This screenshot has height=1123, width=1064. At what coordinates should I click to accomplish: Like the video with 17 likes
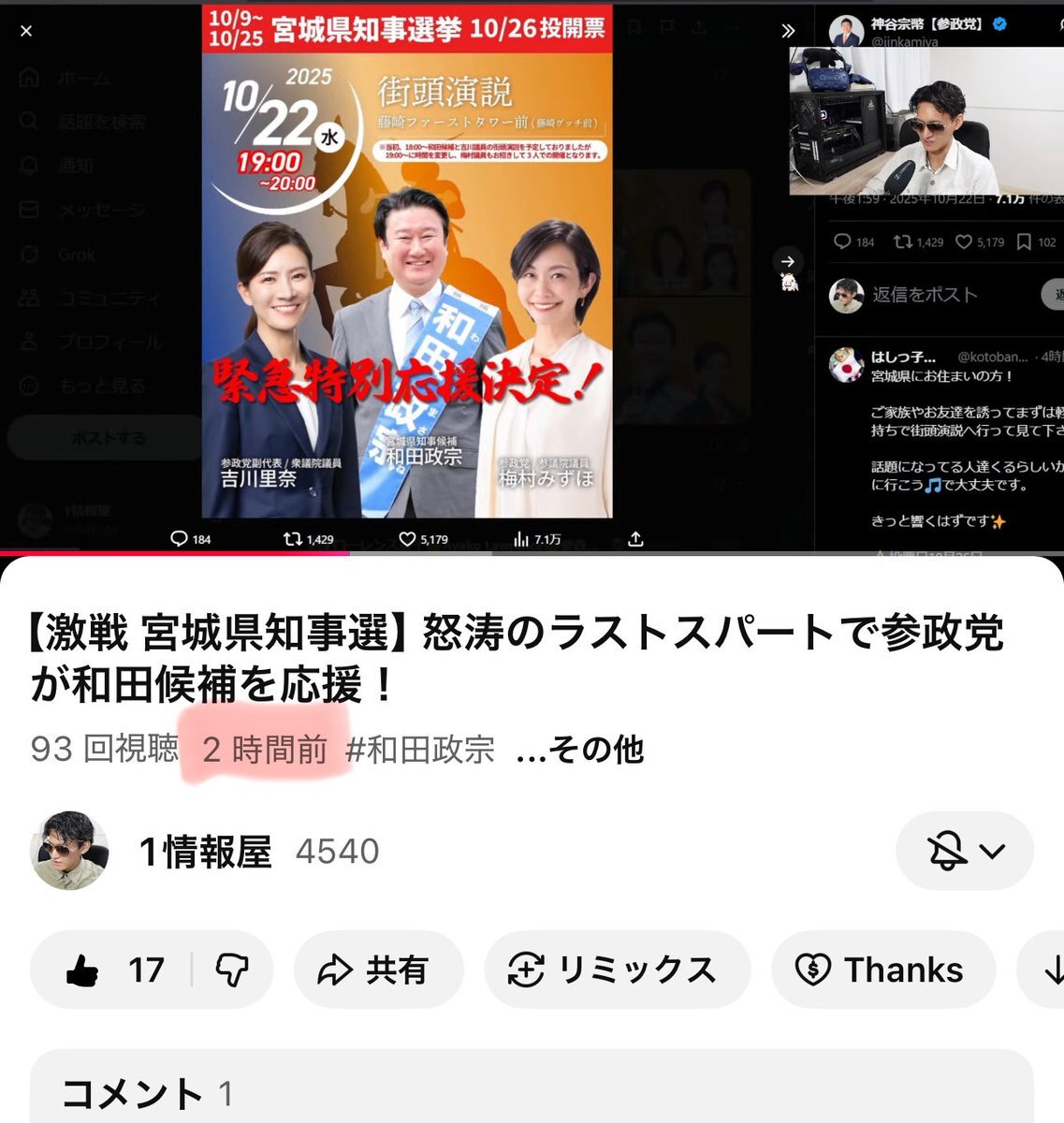pos(112,970)
